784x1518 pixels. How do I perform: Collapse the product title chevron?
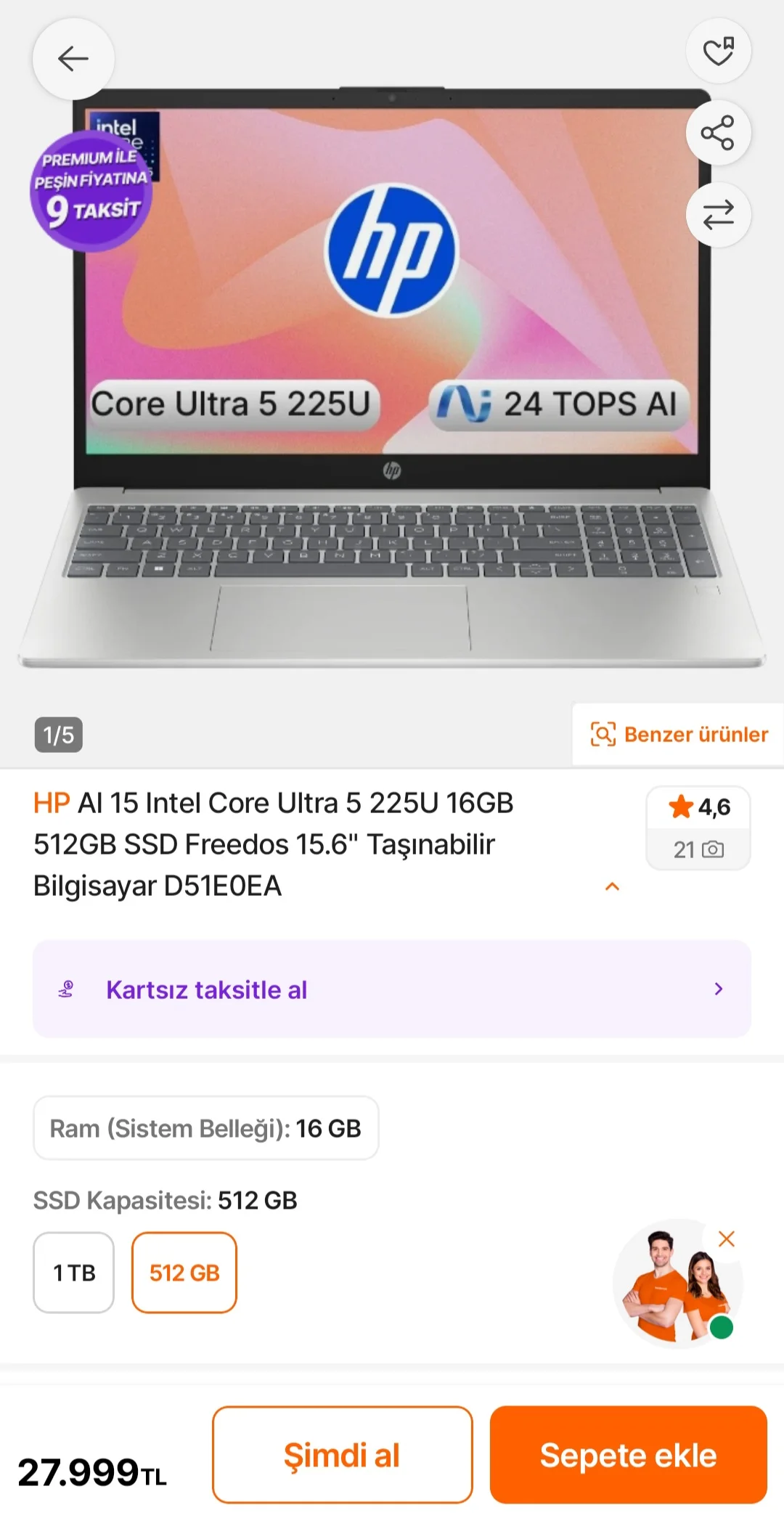(x=612, y=886)
